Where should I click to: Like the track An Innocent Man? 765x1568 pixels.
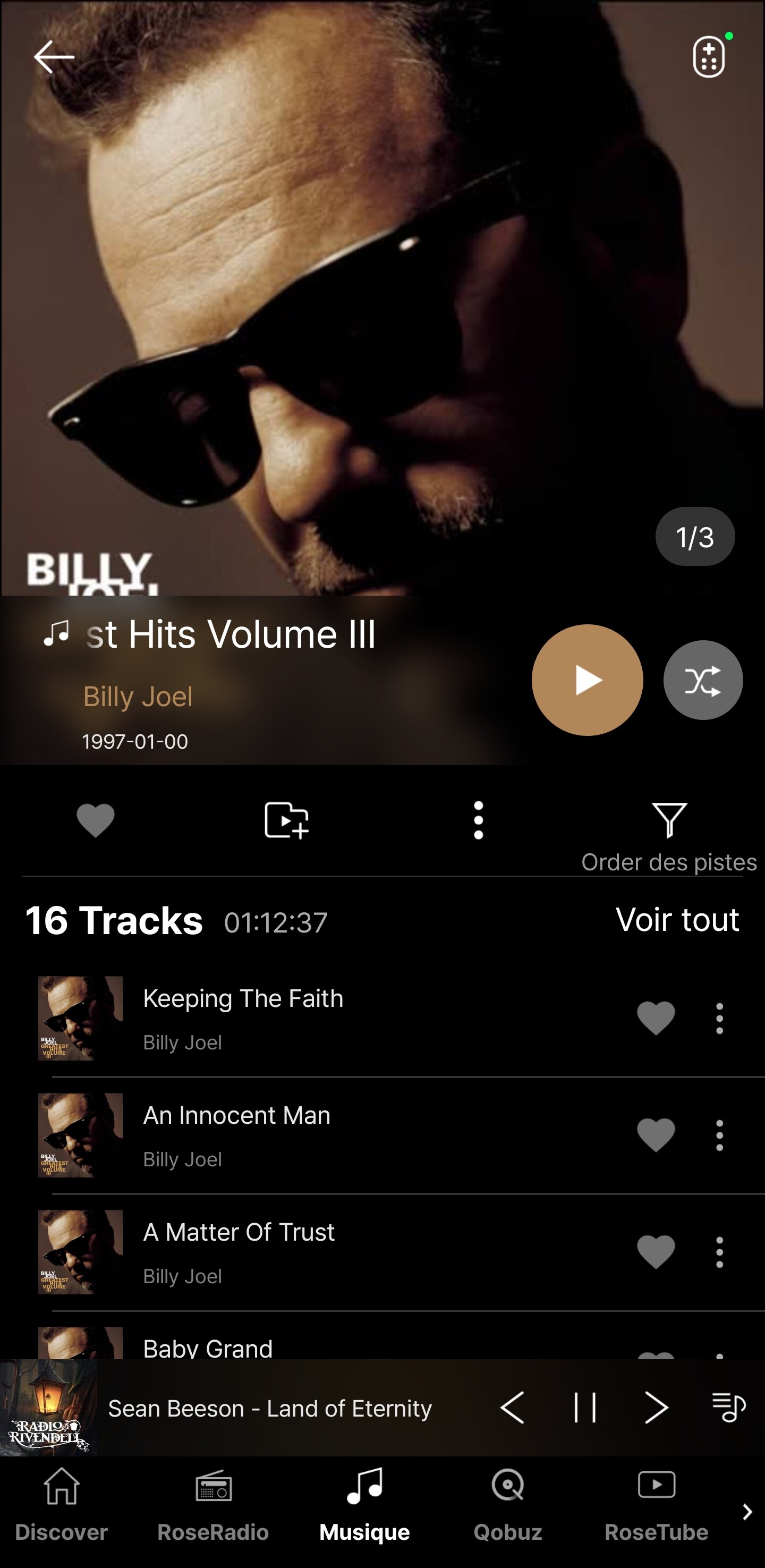coord(656,1135)
